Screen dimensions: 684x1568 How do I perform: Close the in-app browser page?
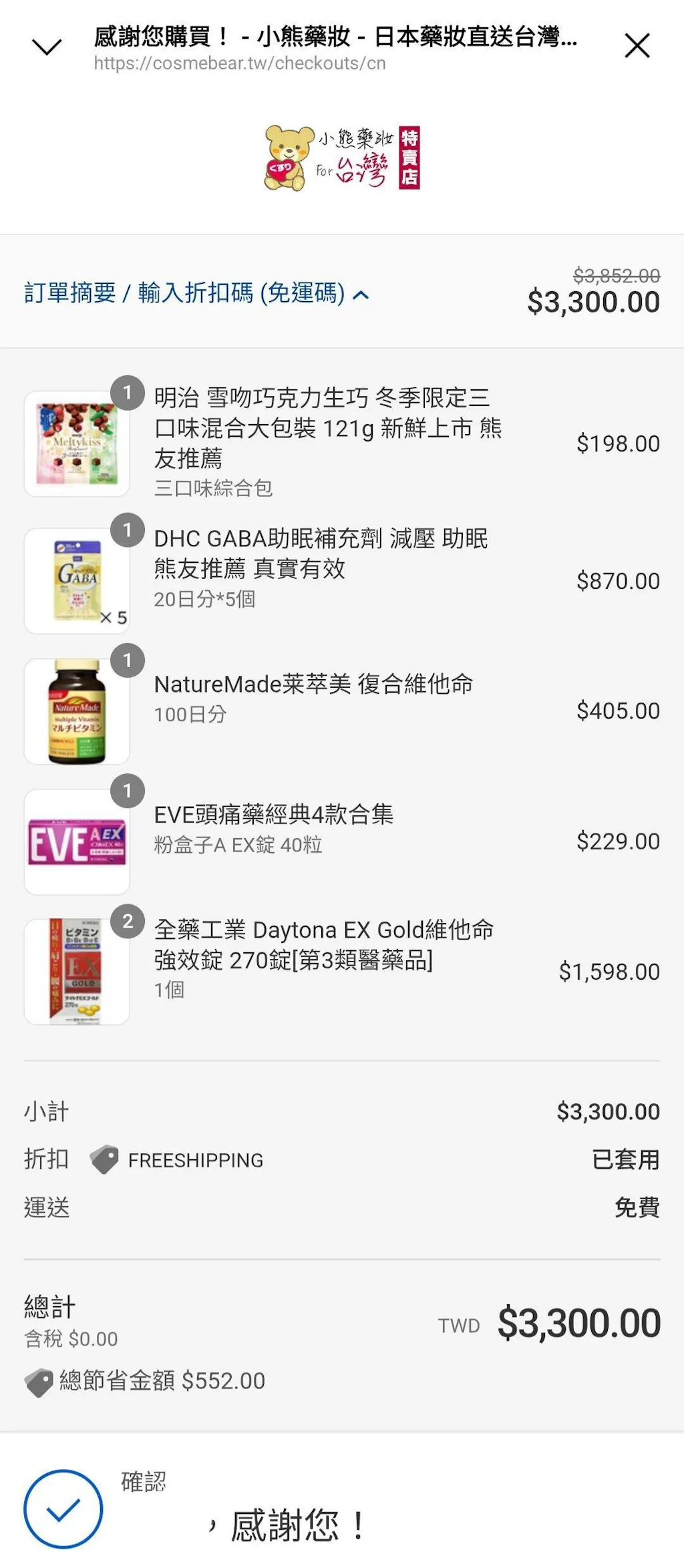coord(637,46)
